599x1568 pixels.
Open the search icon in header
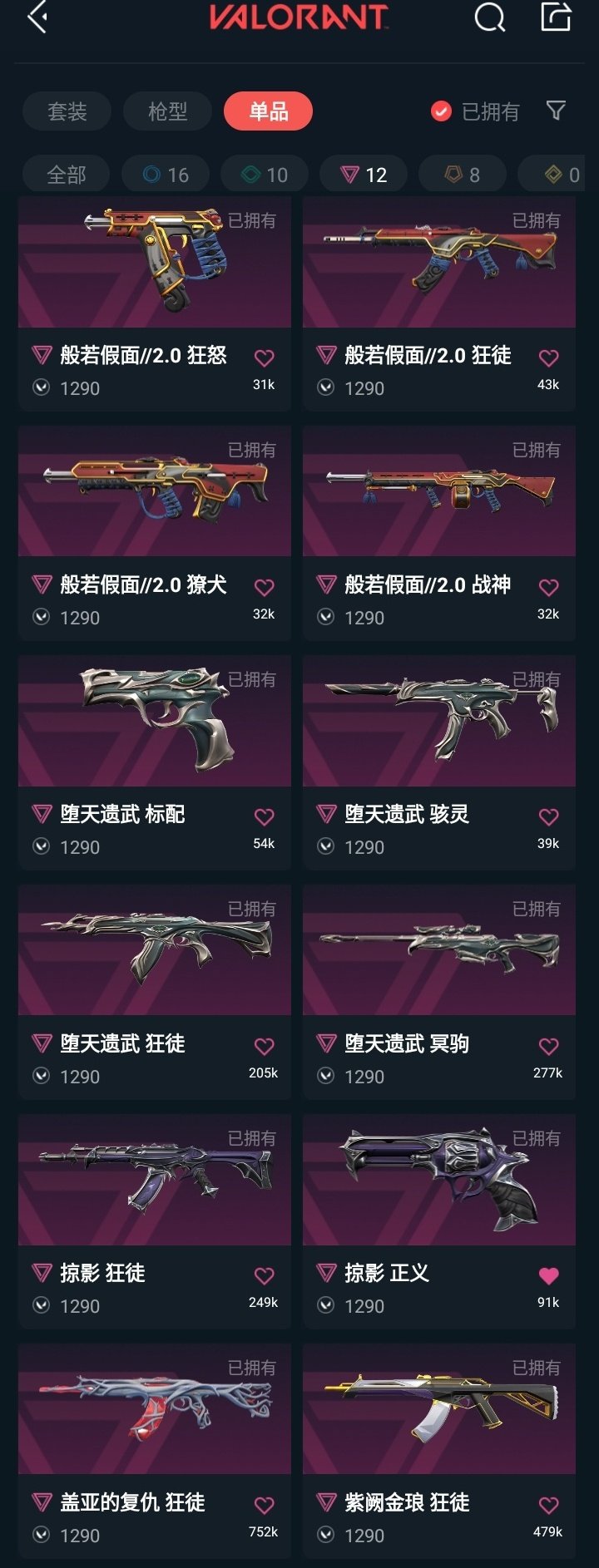(489, 17)
